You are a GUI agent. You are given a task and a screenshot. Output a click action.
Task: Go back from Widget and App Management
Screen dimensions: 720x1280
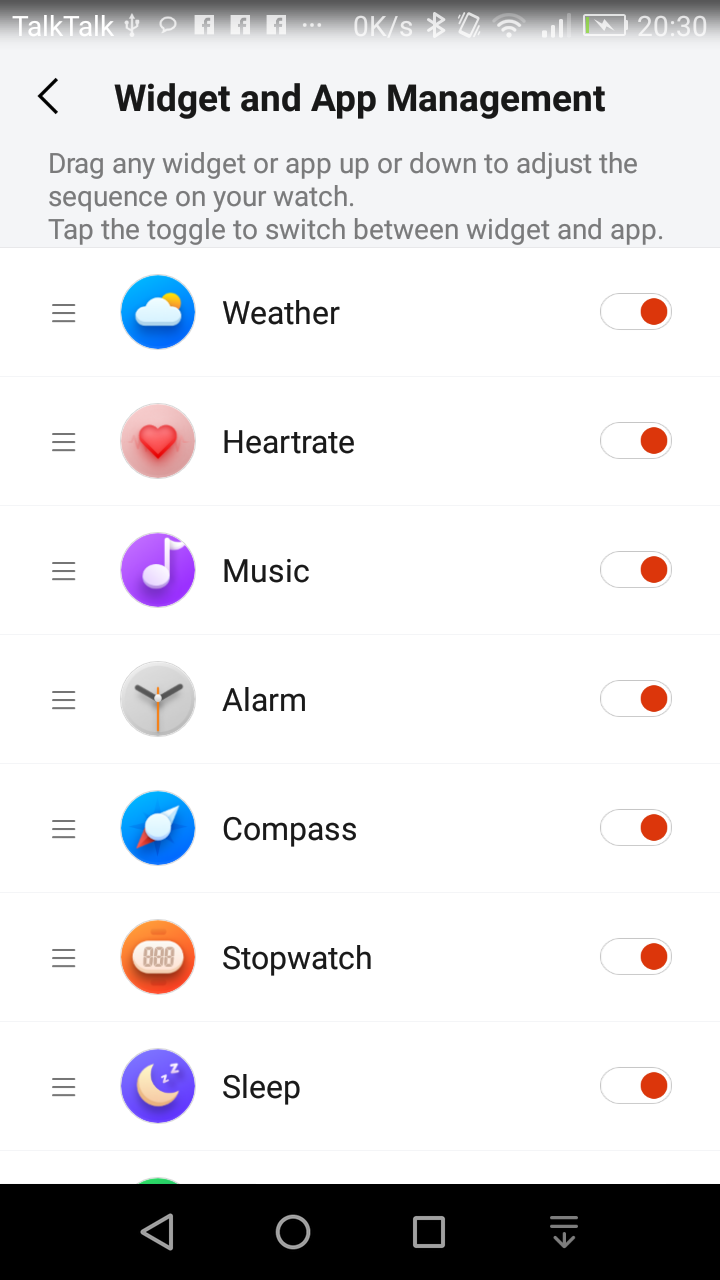pyautogui.click(x=48, y=97)
